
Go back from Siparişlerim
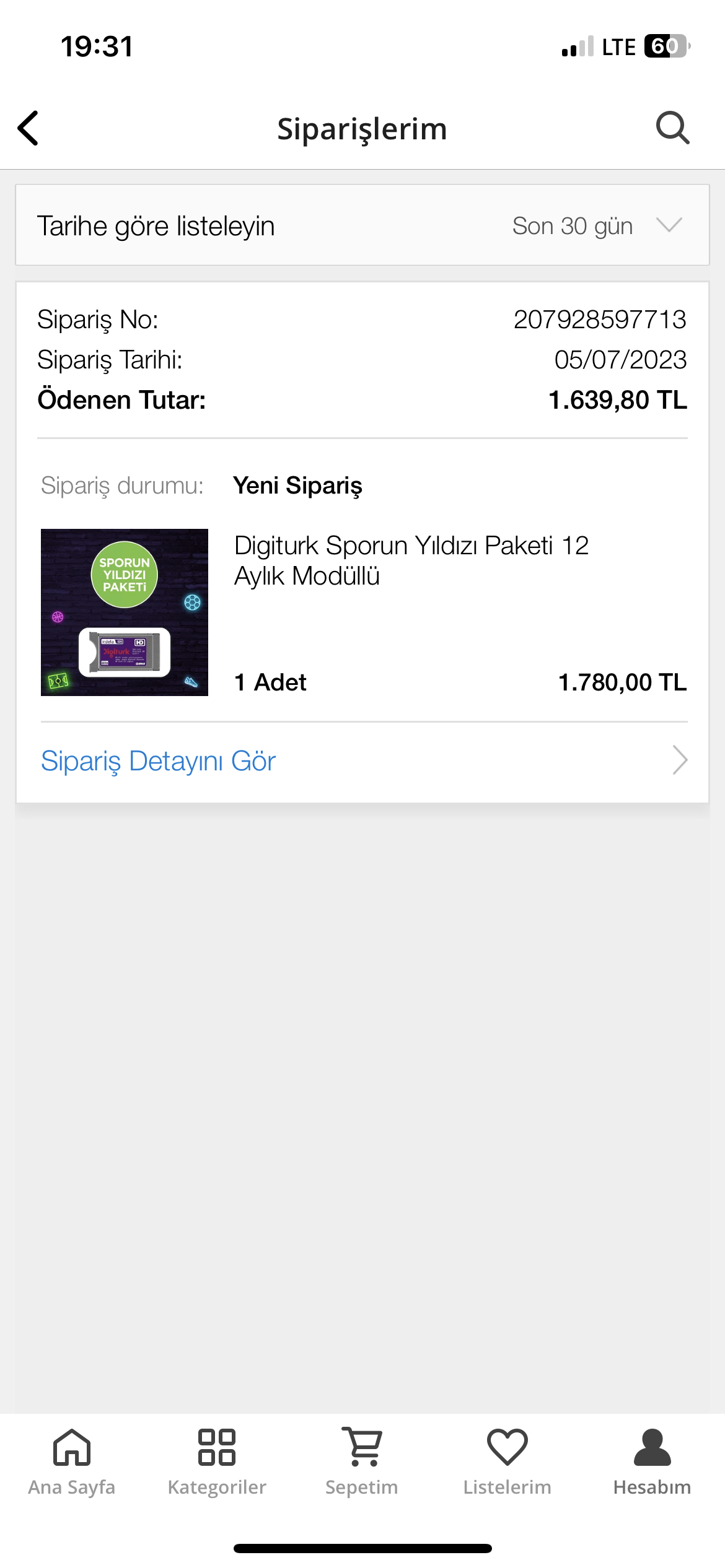[x=29, y=128]
